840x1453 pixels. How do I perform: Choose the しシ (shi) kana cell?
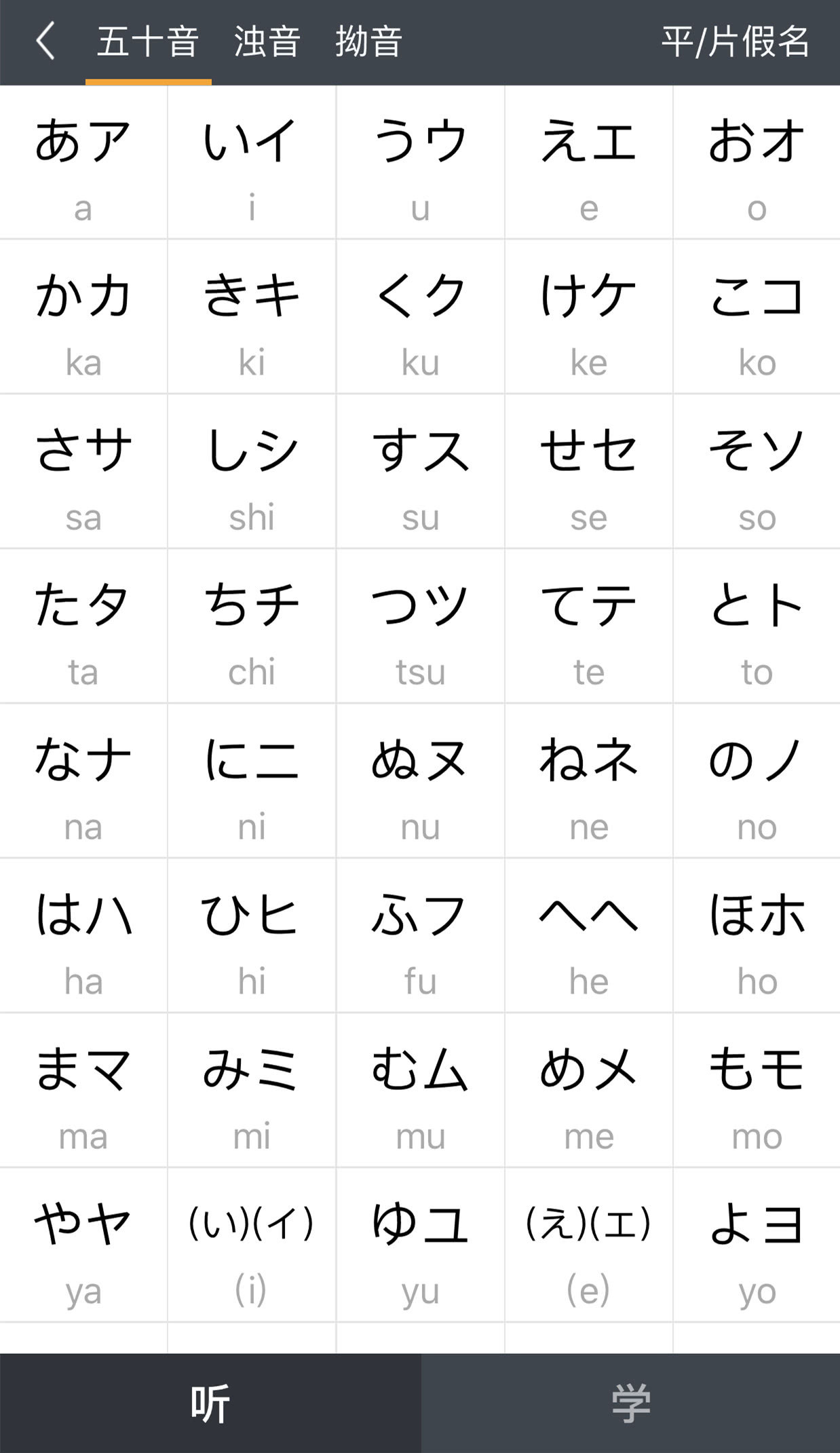coord(252,472)
